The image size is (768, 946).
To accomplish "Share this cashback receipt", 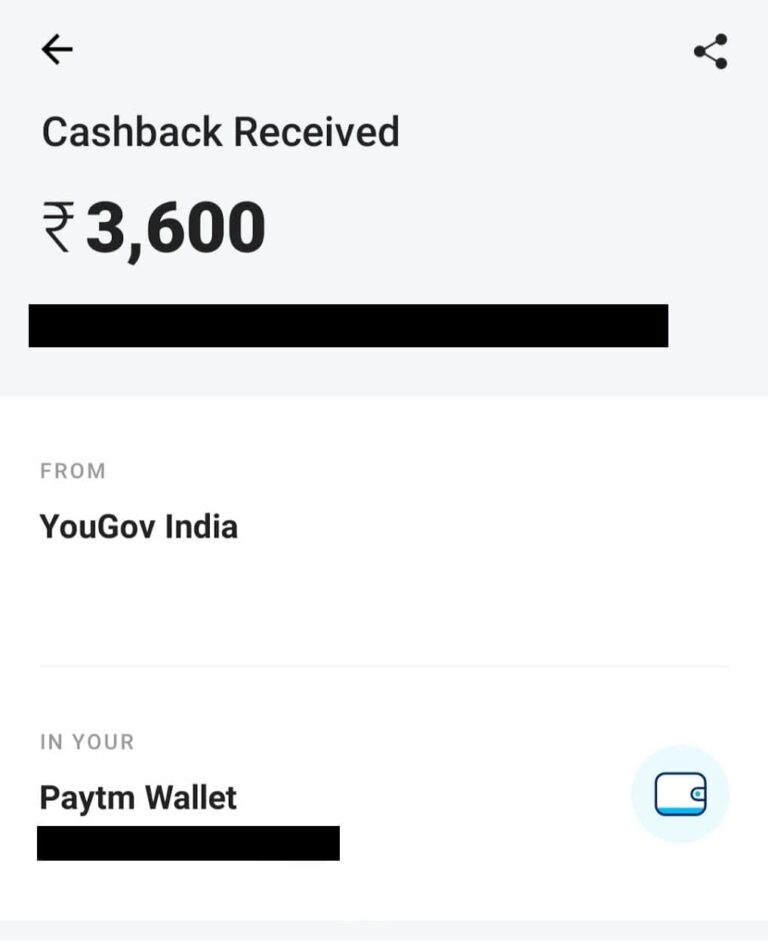I will 710,52.
